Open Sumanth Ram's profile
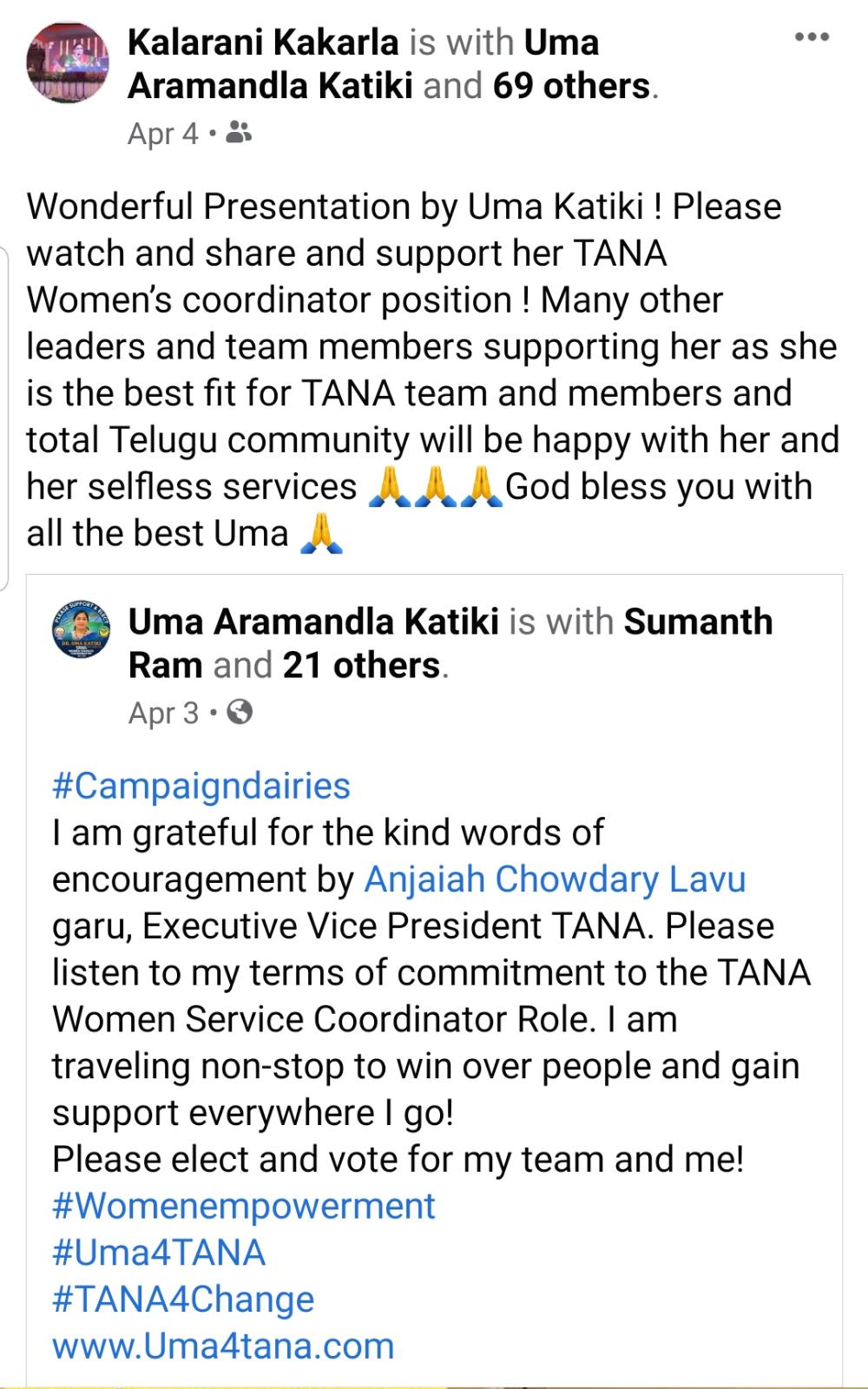The width and height of the screenshot is (868, 1389). (698, 622)
